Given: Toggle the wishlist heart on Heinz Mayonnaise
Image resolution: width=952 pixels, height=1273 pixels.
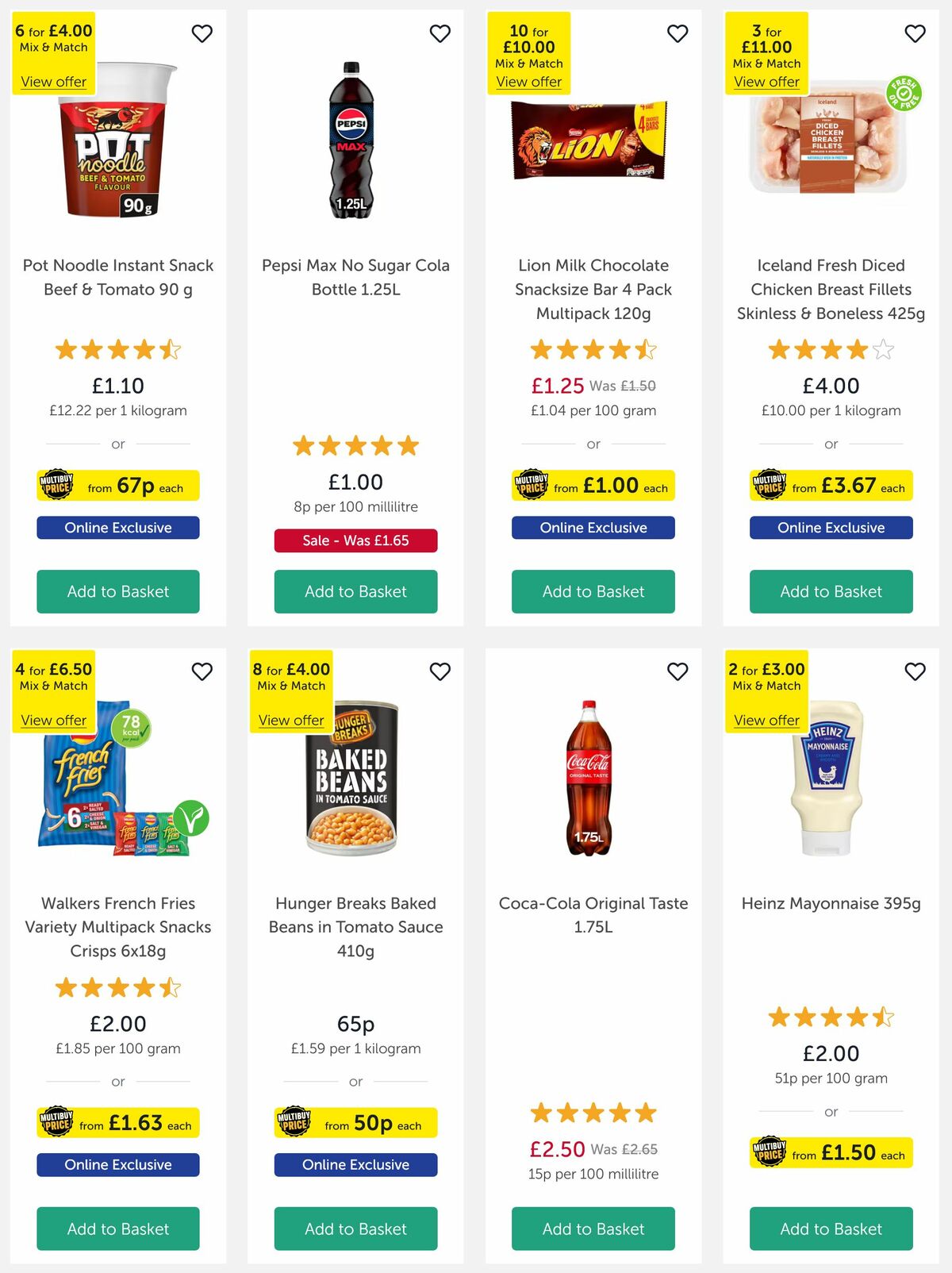Looking at the screenshot, I should coord(914,671).
